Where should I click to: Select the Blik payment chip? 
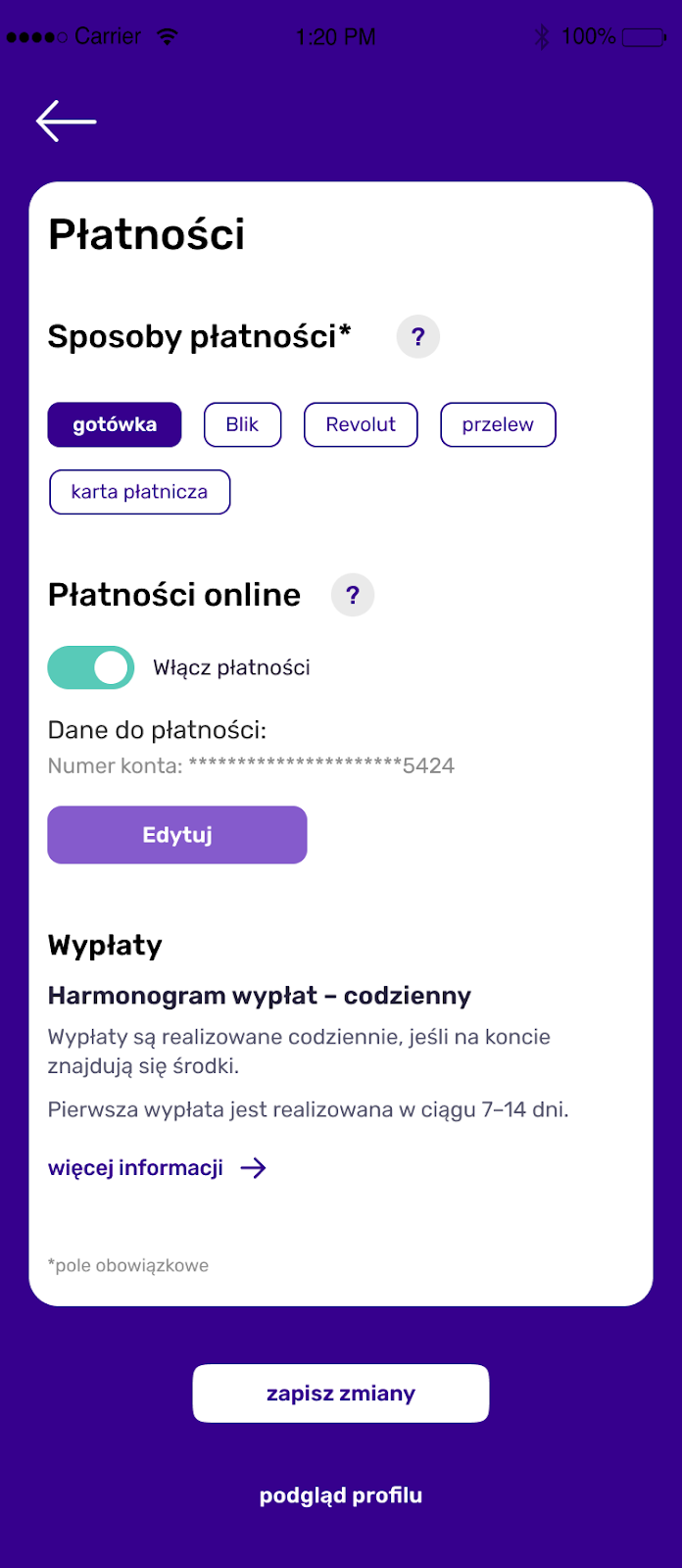(x=242, y=425)
